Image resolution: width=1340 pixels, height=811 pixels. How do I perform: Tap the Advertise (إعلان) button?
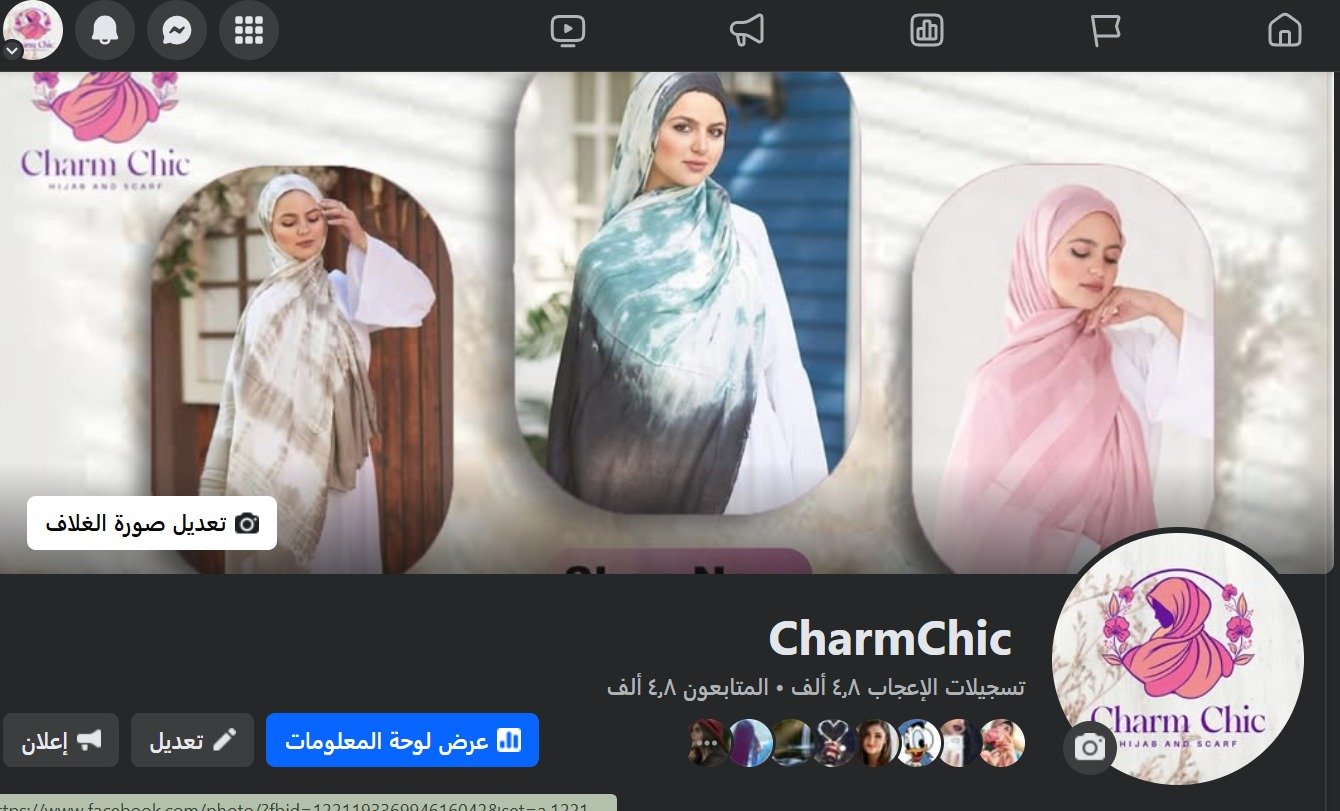click(x=61, y=740)
